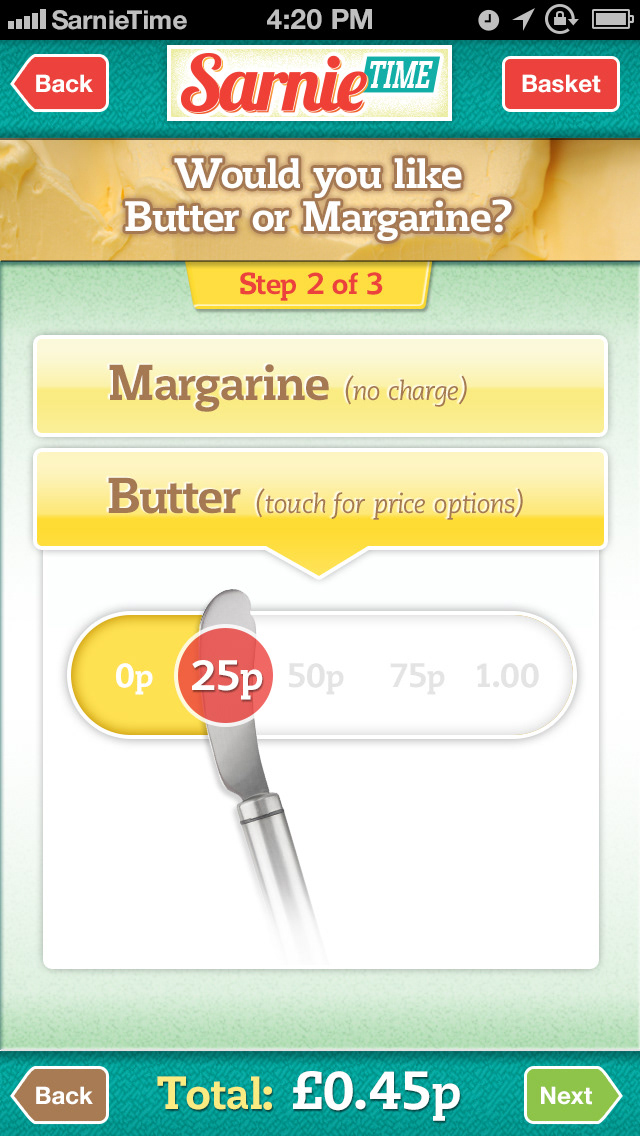Image resolution: width=640 pixels, height=1136 pixels.
Task: Continue to the Next step
Action: [568, 1095]
